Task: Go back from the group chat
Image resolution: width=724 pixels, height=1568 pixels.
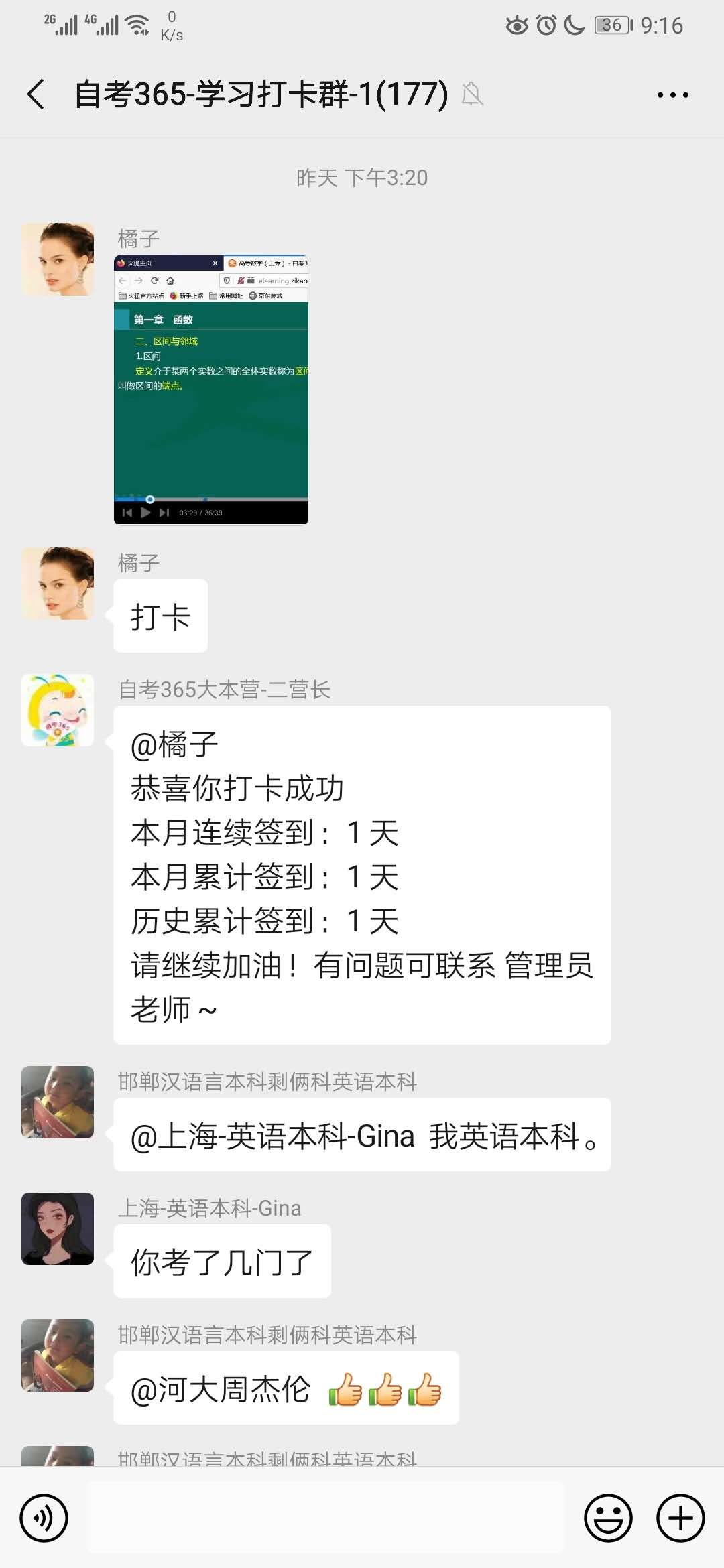Action: 36,94
